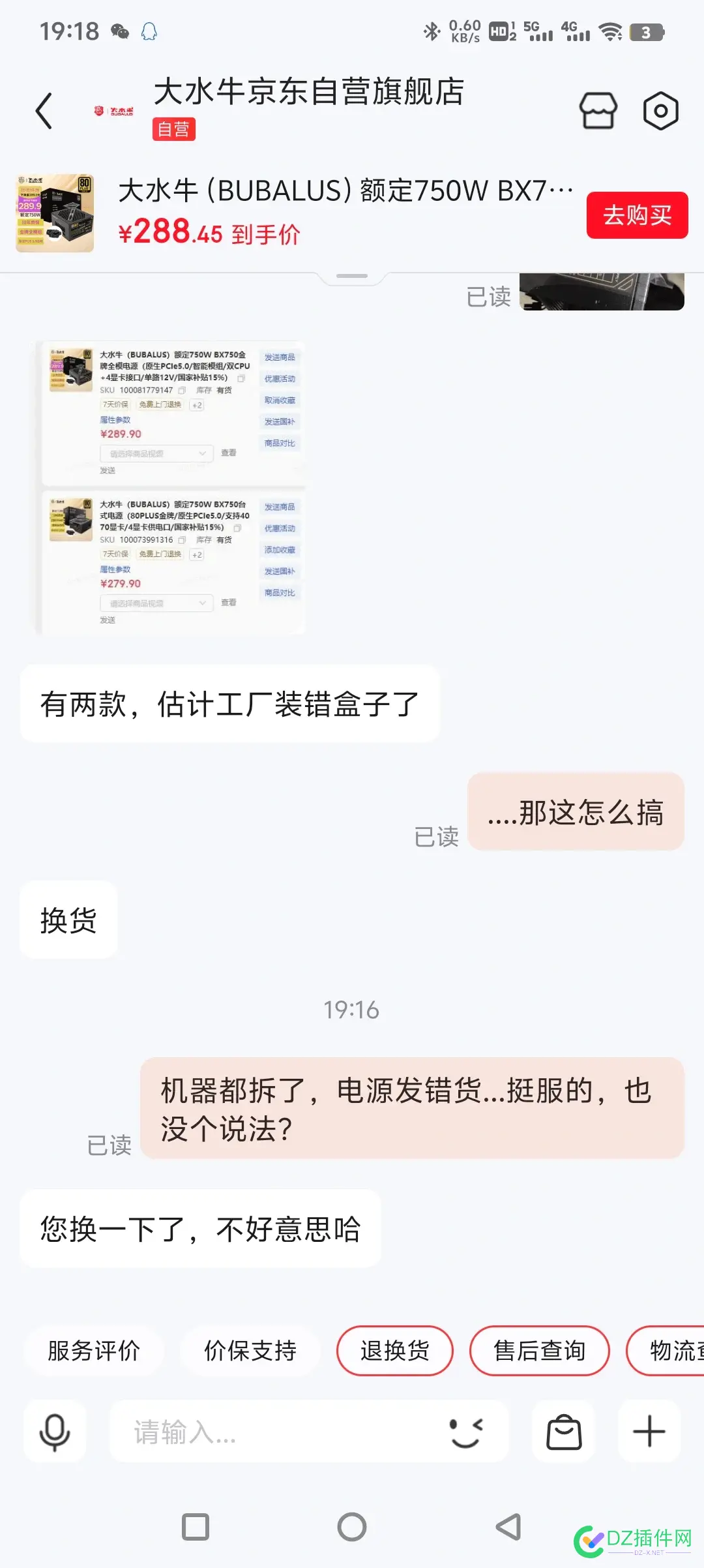Image resolution: width=704 pixels, height=1568 pixels.
Task: Tap the system home button
Action: [x=352, y=1526]
